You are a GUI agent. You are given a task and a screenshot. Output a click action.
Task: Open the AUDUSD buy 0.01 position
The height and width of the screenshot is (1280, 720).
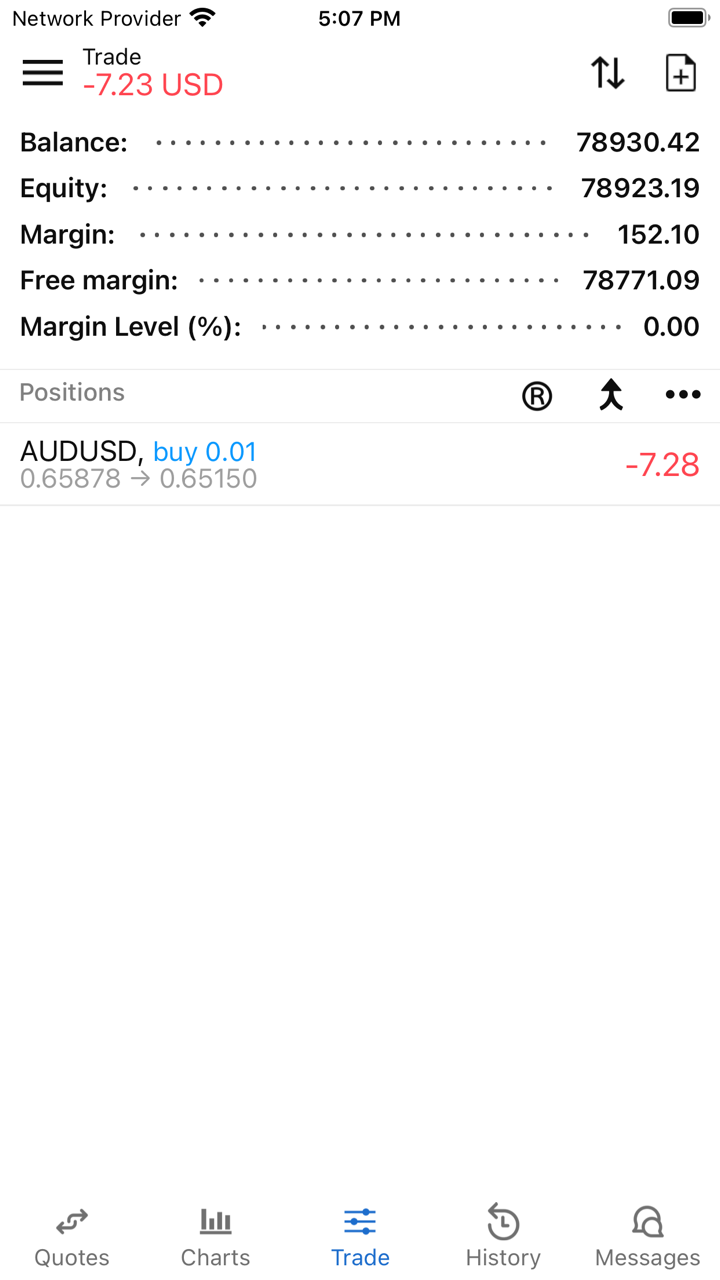360,464
